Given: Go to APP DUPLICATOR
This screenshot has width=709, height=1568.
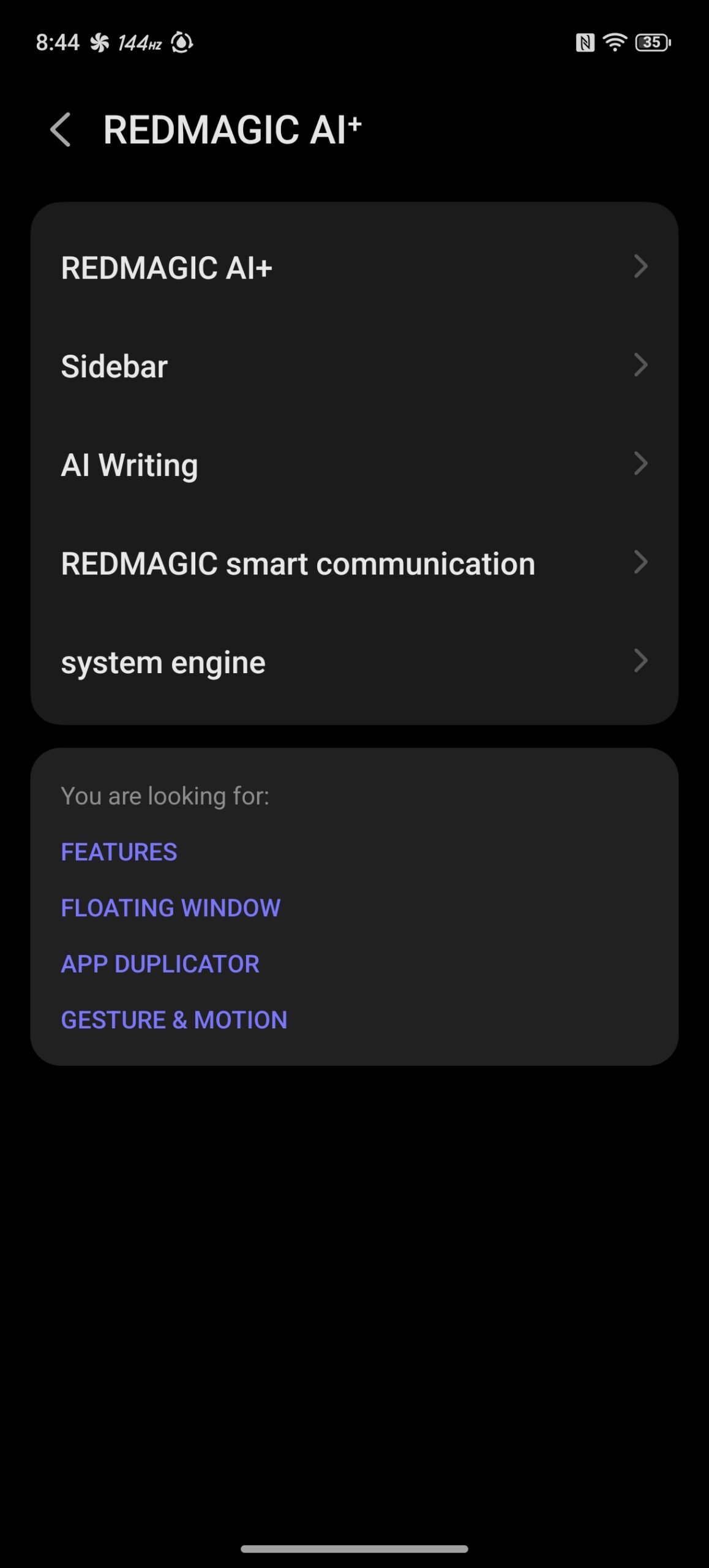Looking at the screenshot, I should point(160,964).
